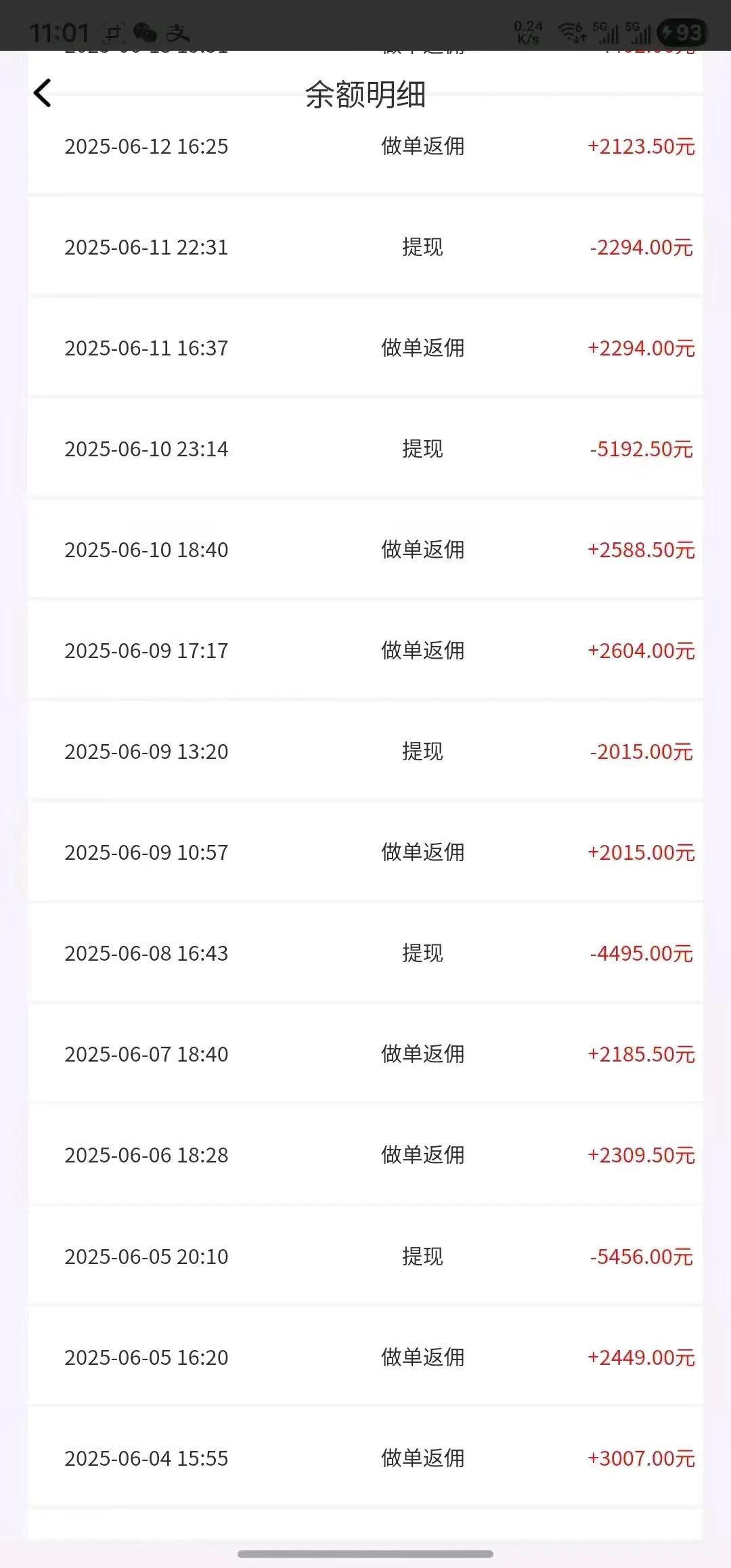
Task: Tap the 0.24 K/s network speed indicator
Action: [x=527, y=30]
